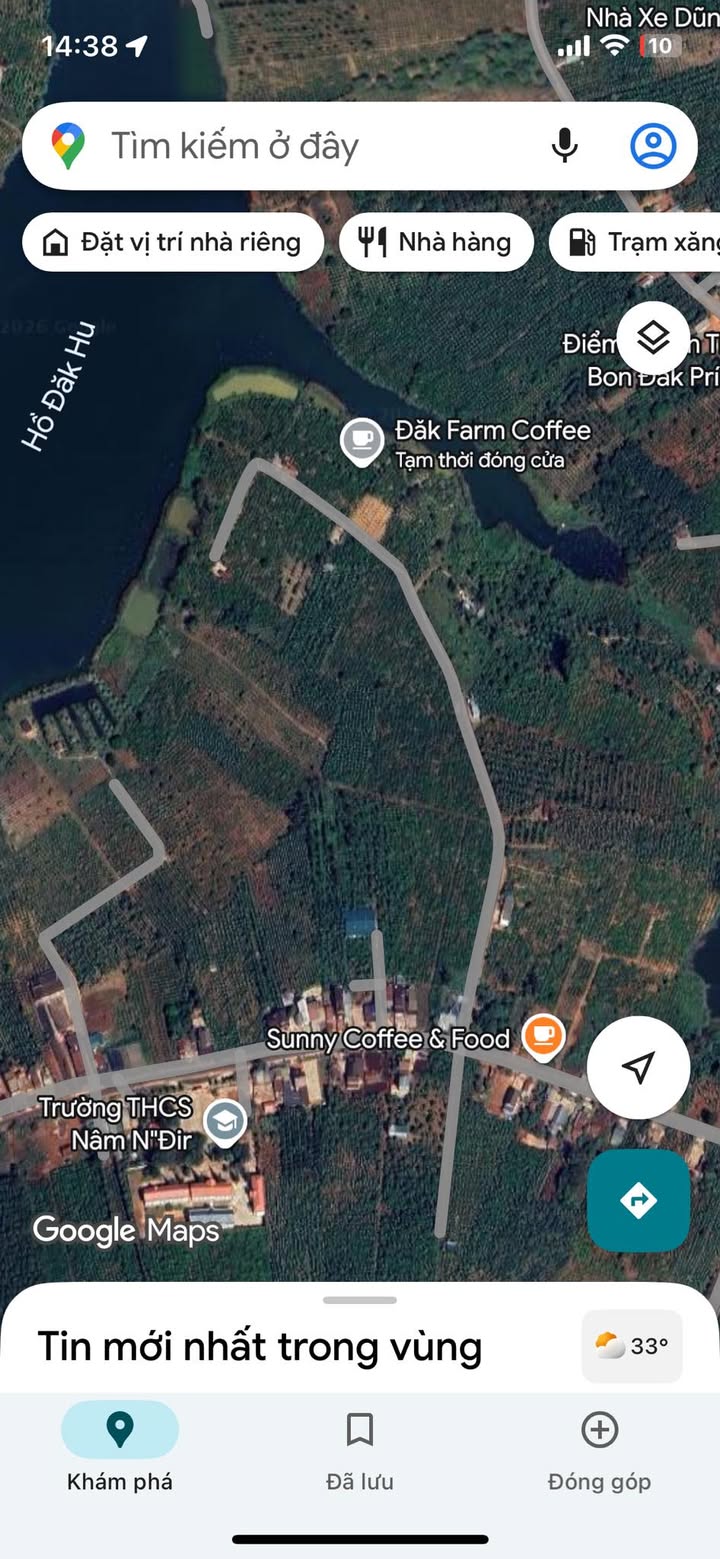
Task: Open the account profile icon
Action: [653, 146]
